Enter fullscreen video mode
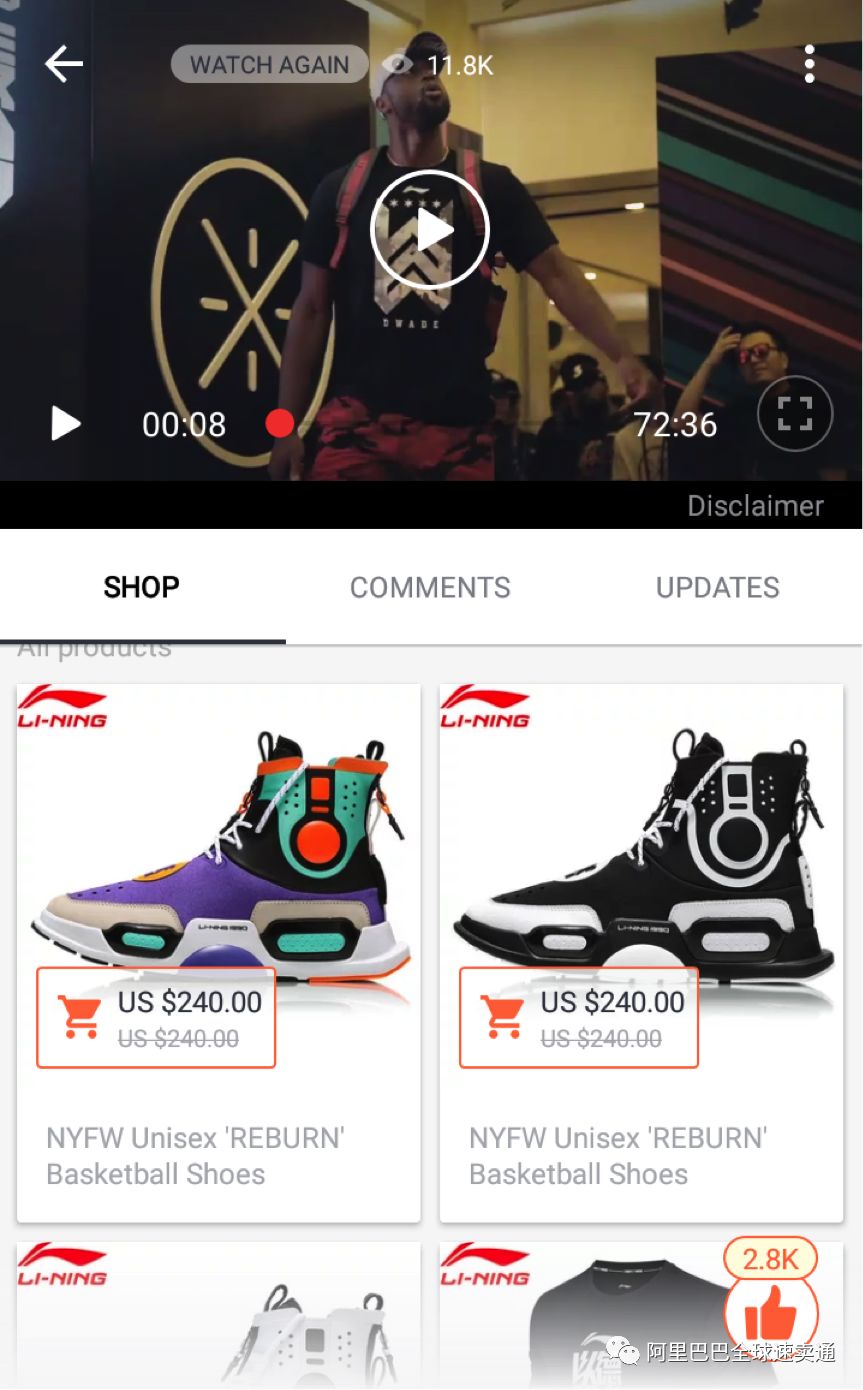The width and height of the screenshot is (863, 1390). 795,414
